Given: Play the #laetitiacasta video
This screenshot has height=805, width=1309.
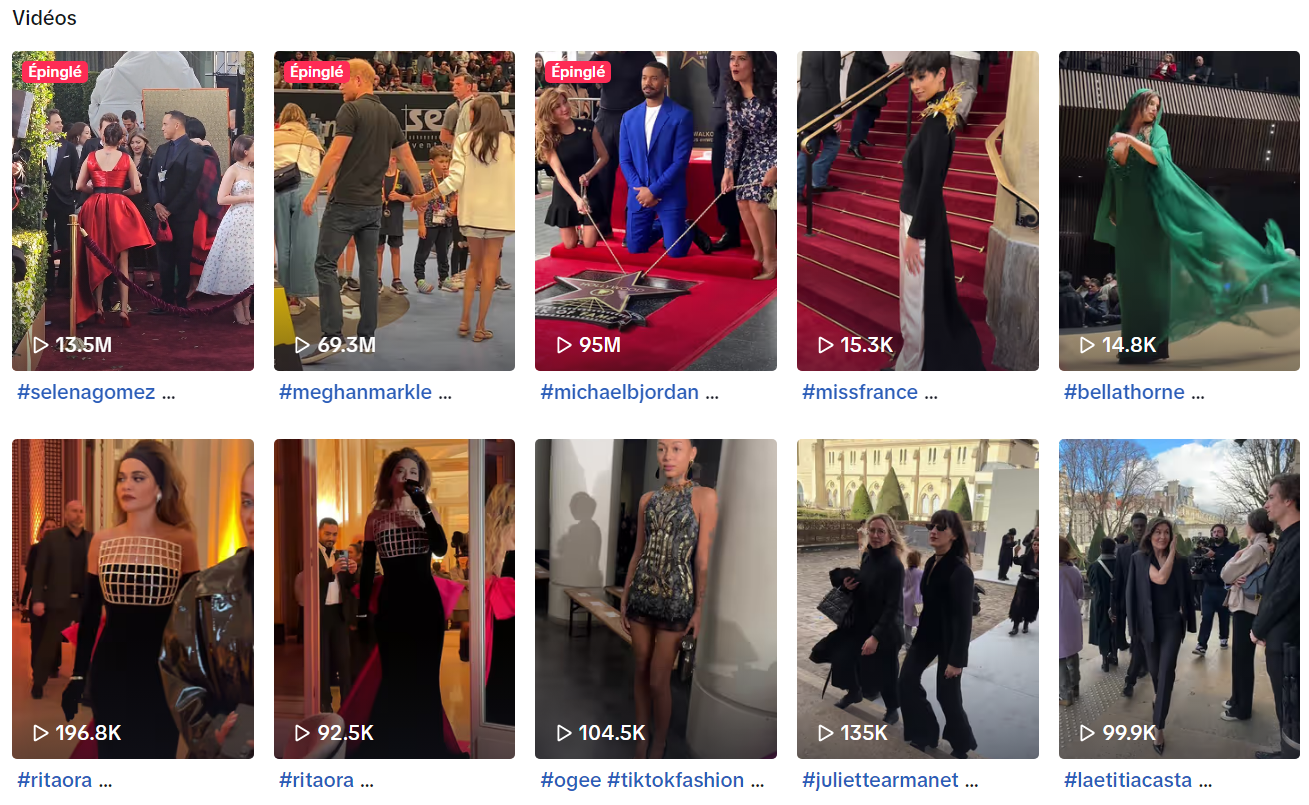Looking at the screenshot, I should pyautogui.click(x=1179, y=598).
